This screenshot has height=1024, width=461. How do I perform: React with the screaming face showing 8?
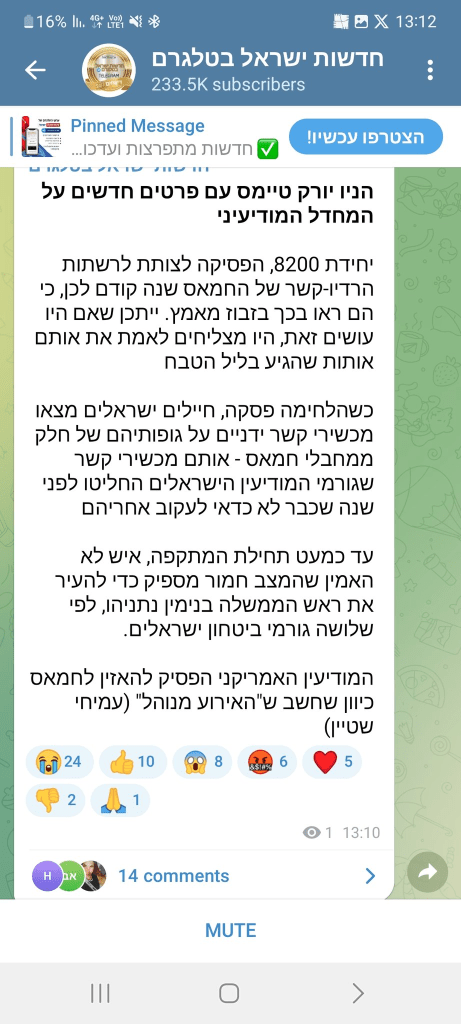[202, 761]
